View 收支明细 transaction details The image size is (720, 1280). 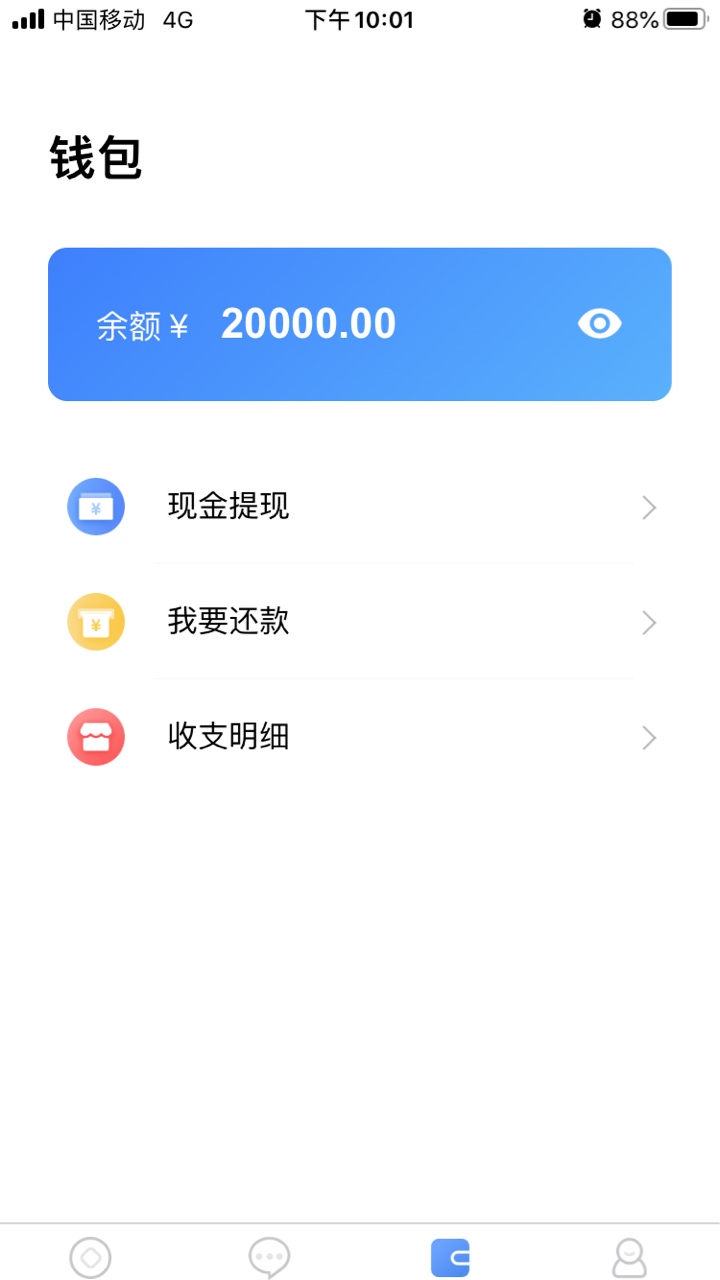click(360, 737)
